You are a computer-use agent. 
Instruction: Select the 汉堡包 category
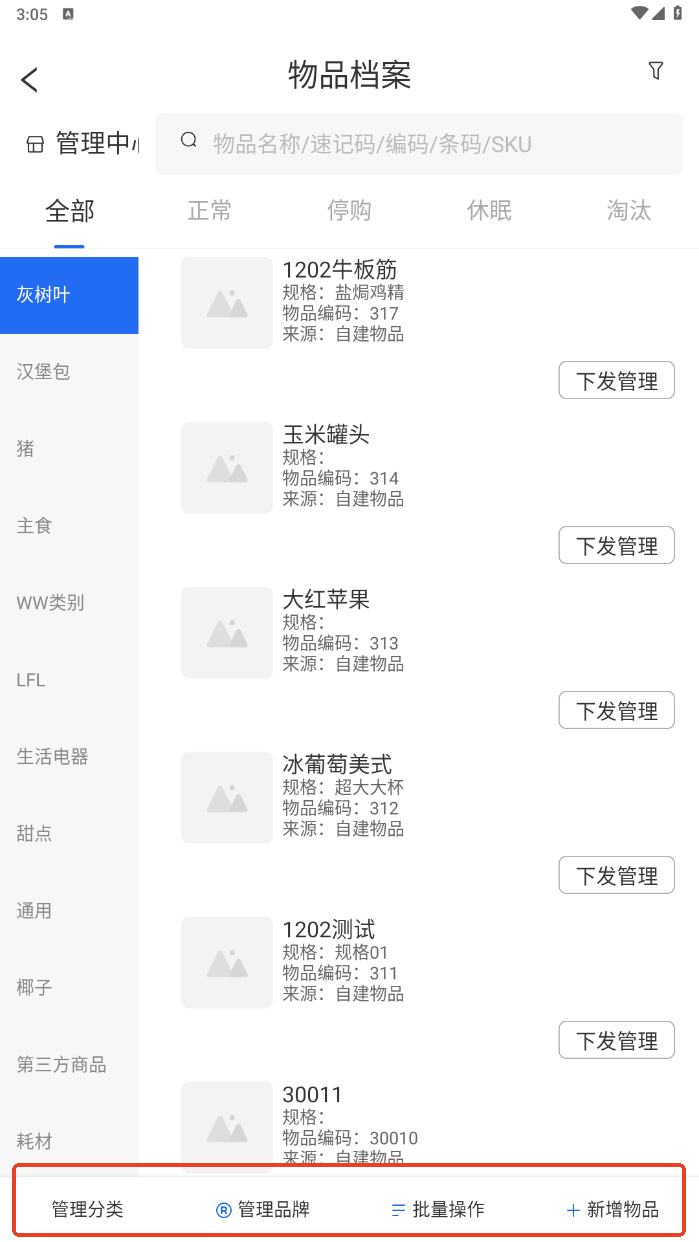44,372
